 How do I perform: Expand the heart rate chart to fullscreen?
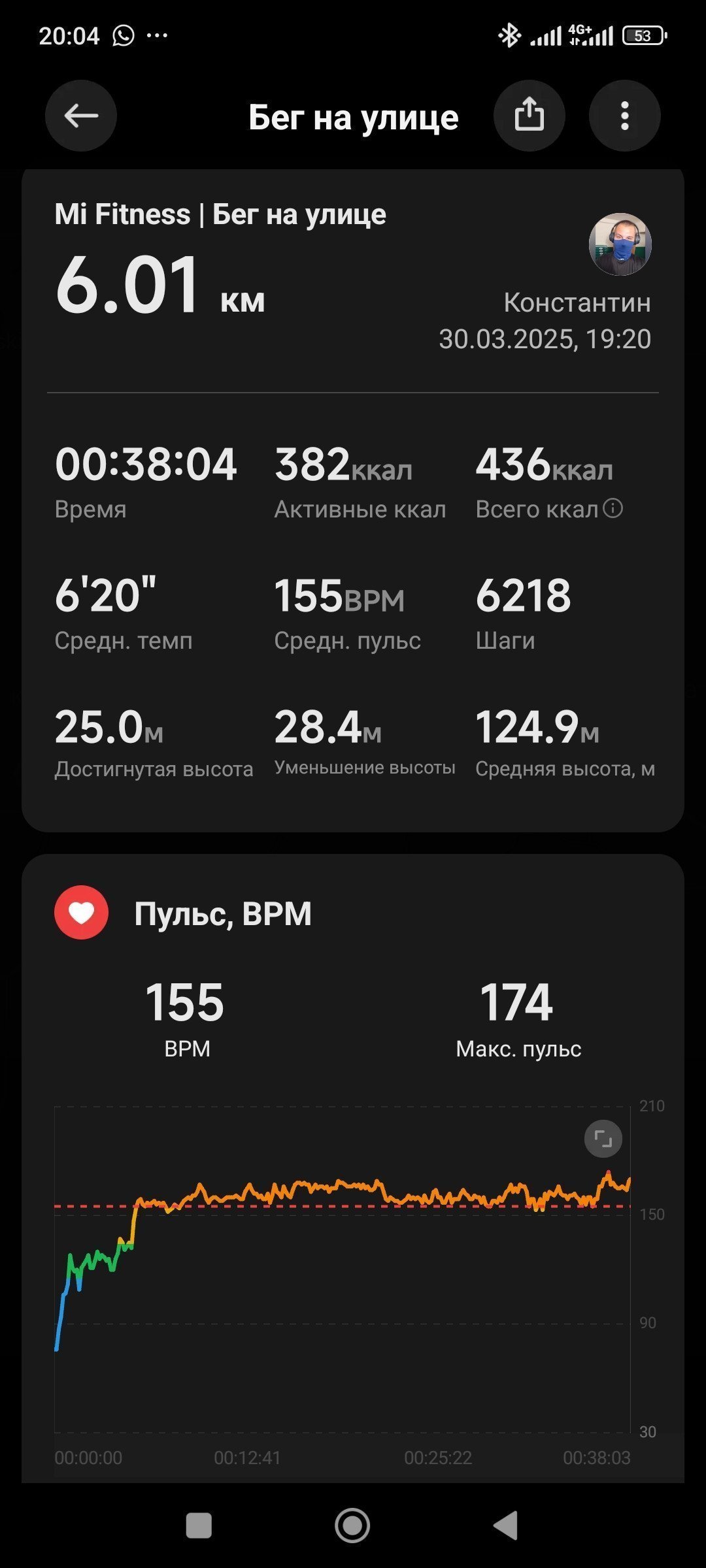(x=603, y=1139)
